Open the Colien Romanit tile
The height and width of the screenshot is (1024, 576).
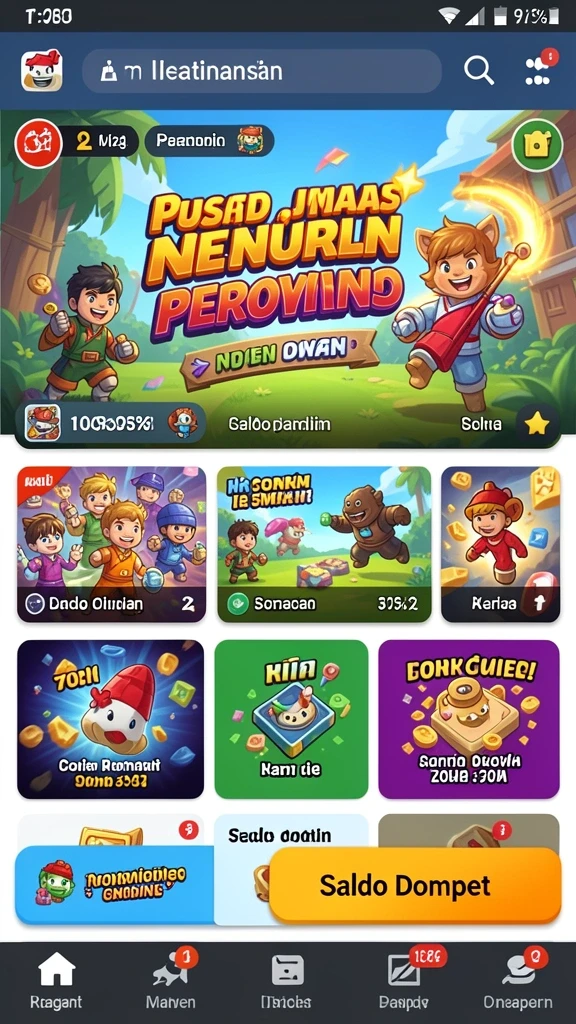click(110, 719)
